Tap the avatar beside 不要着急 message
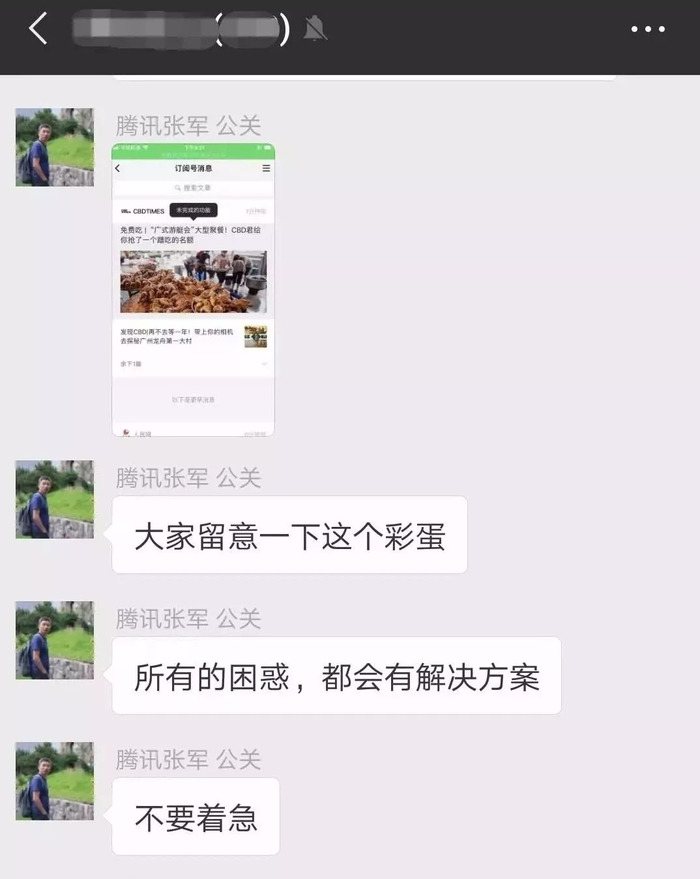 tap(55, 781)
